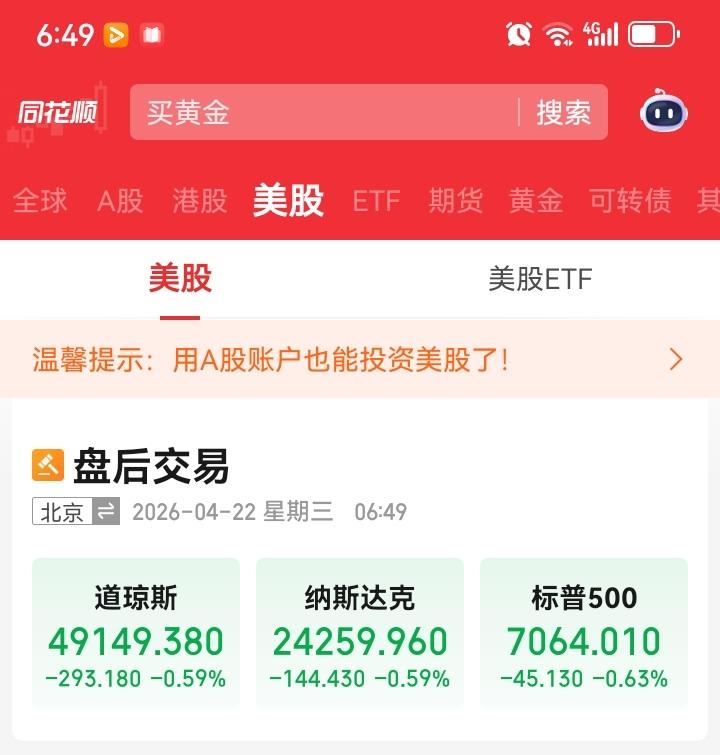Select the 全球 tab

pos(38,200)
